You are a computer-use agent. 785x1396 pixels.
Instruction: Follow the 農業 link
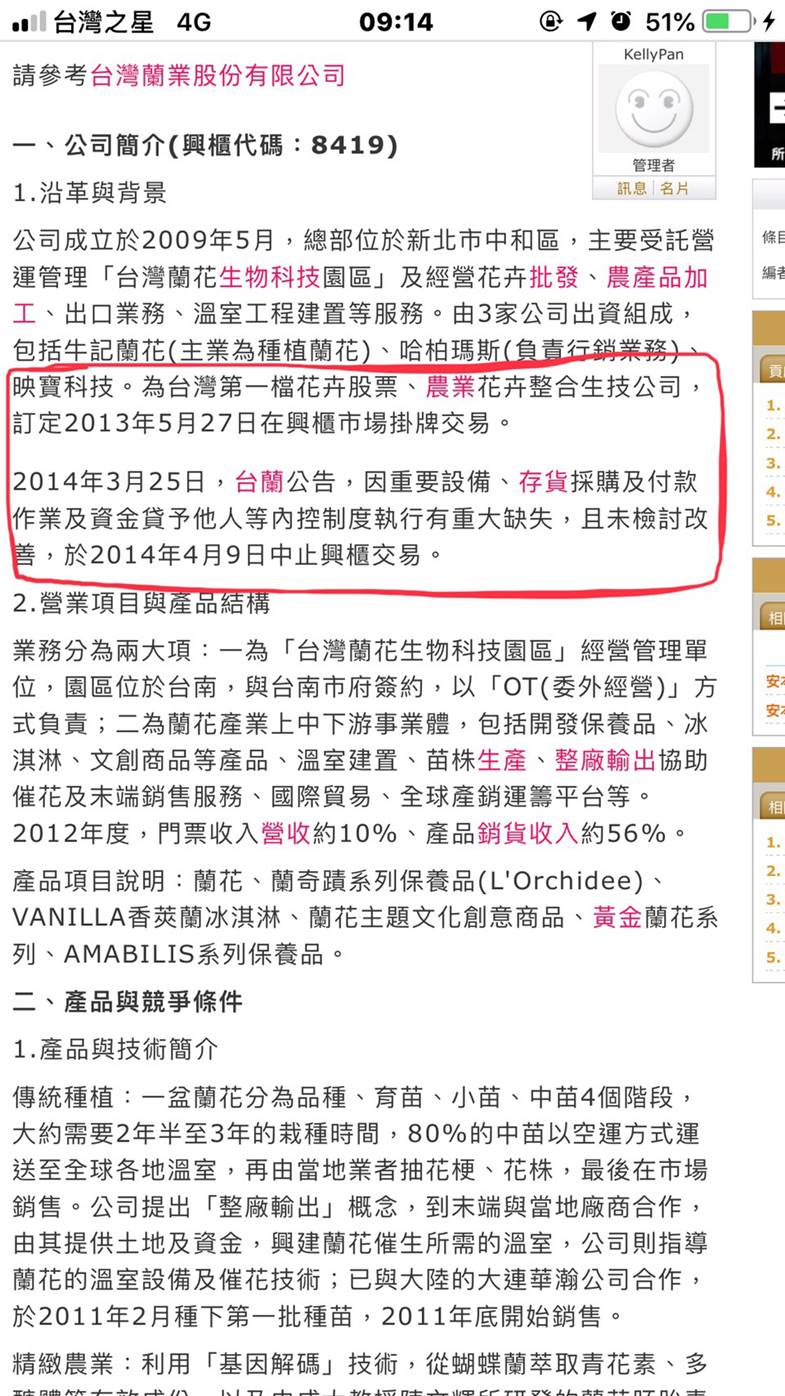451,386
